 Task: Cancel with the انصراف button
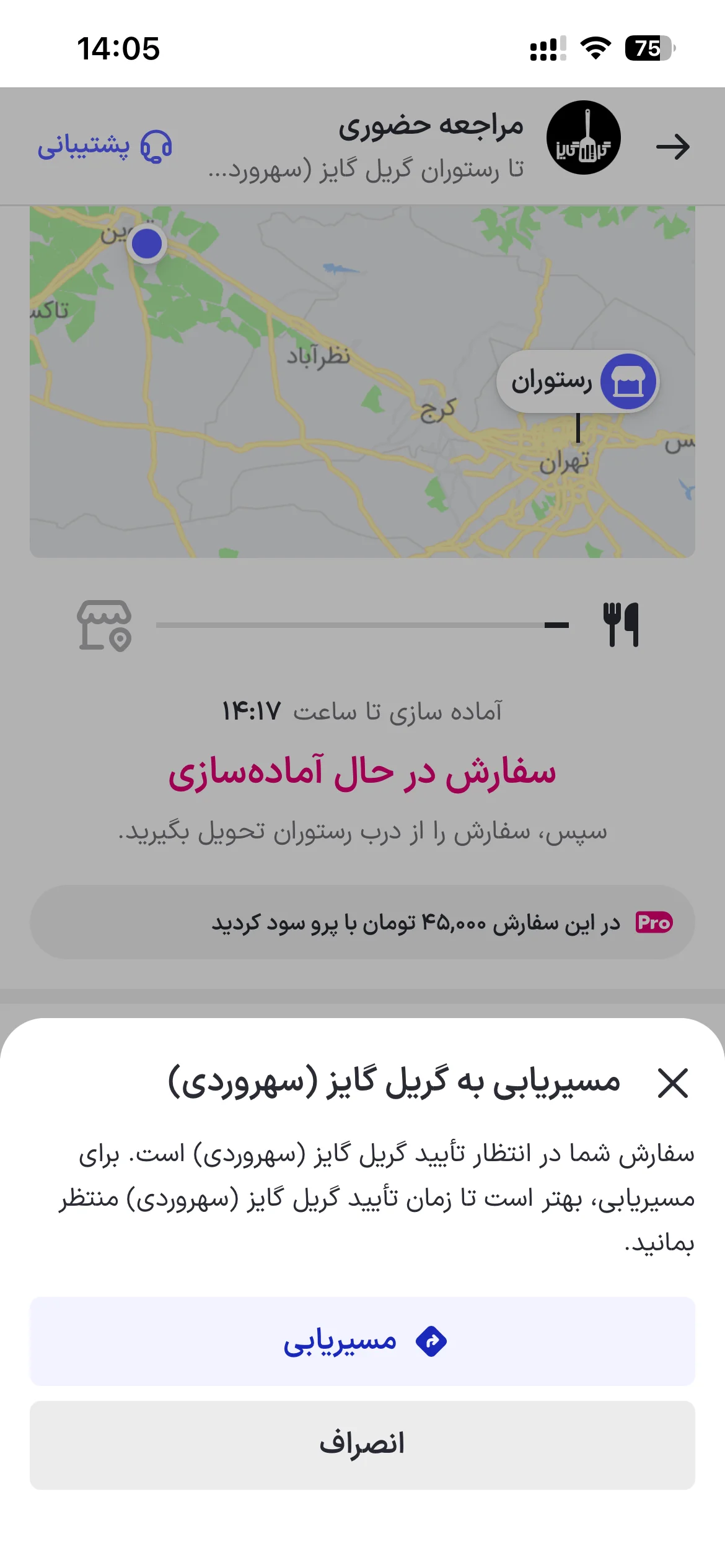point(362,1445)
